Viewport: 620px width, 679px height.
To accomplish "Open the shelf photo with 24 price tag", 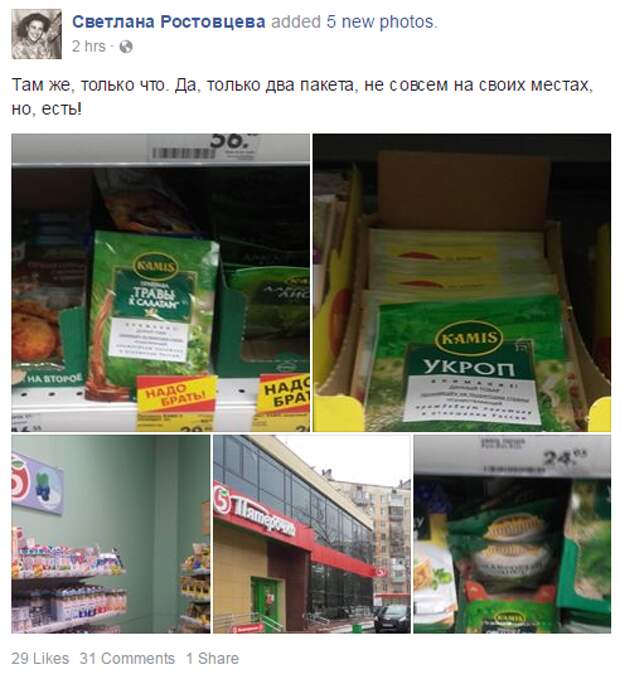I will 511,534.
